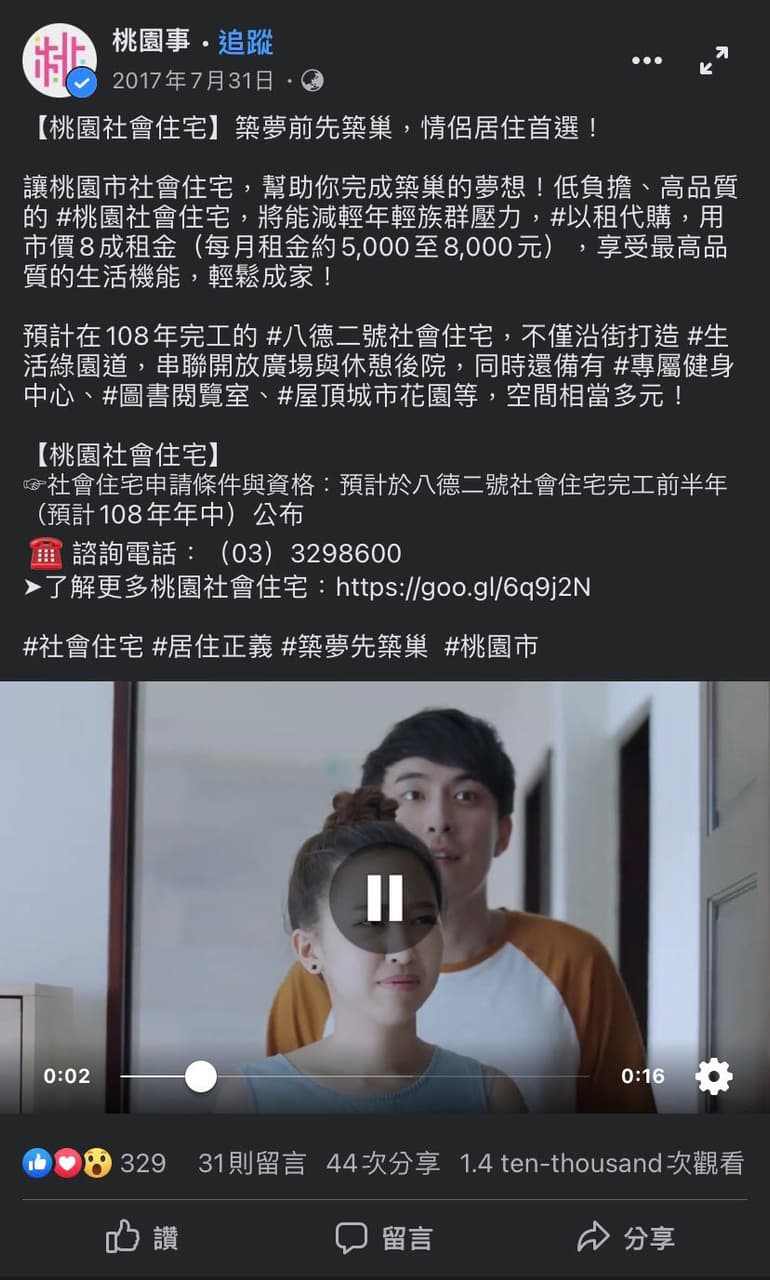The height and width of the screenshot is (1280, 770).
Task: Share the post with 分享
Action: point(626,1238)
